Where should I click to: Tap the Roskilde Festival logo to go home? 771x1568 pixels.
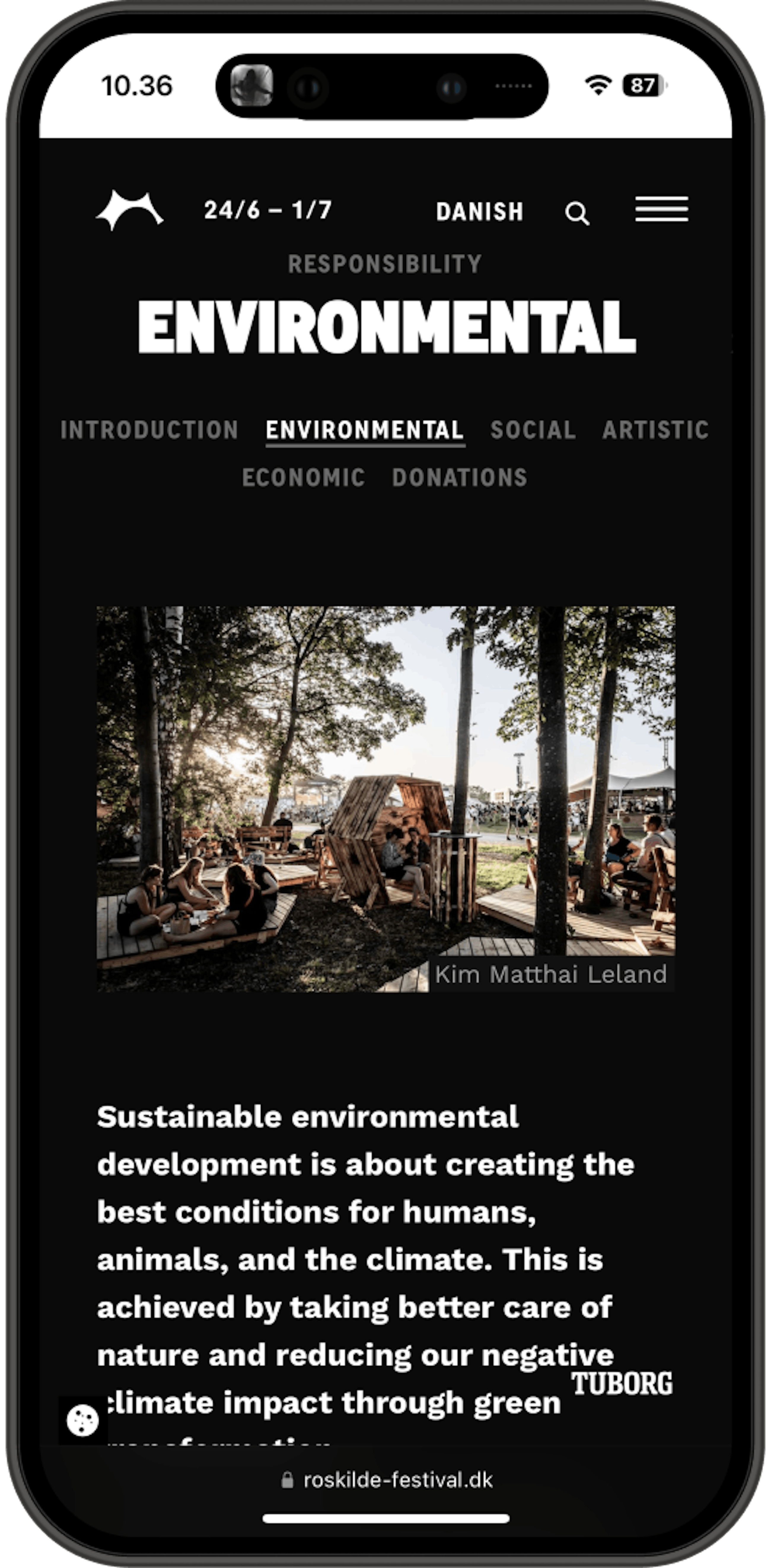tap(130, 210)
